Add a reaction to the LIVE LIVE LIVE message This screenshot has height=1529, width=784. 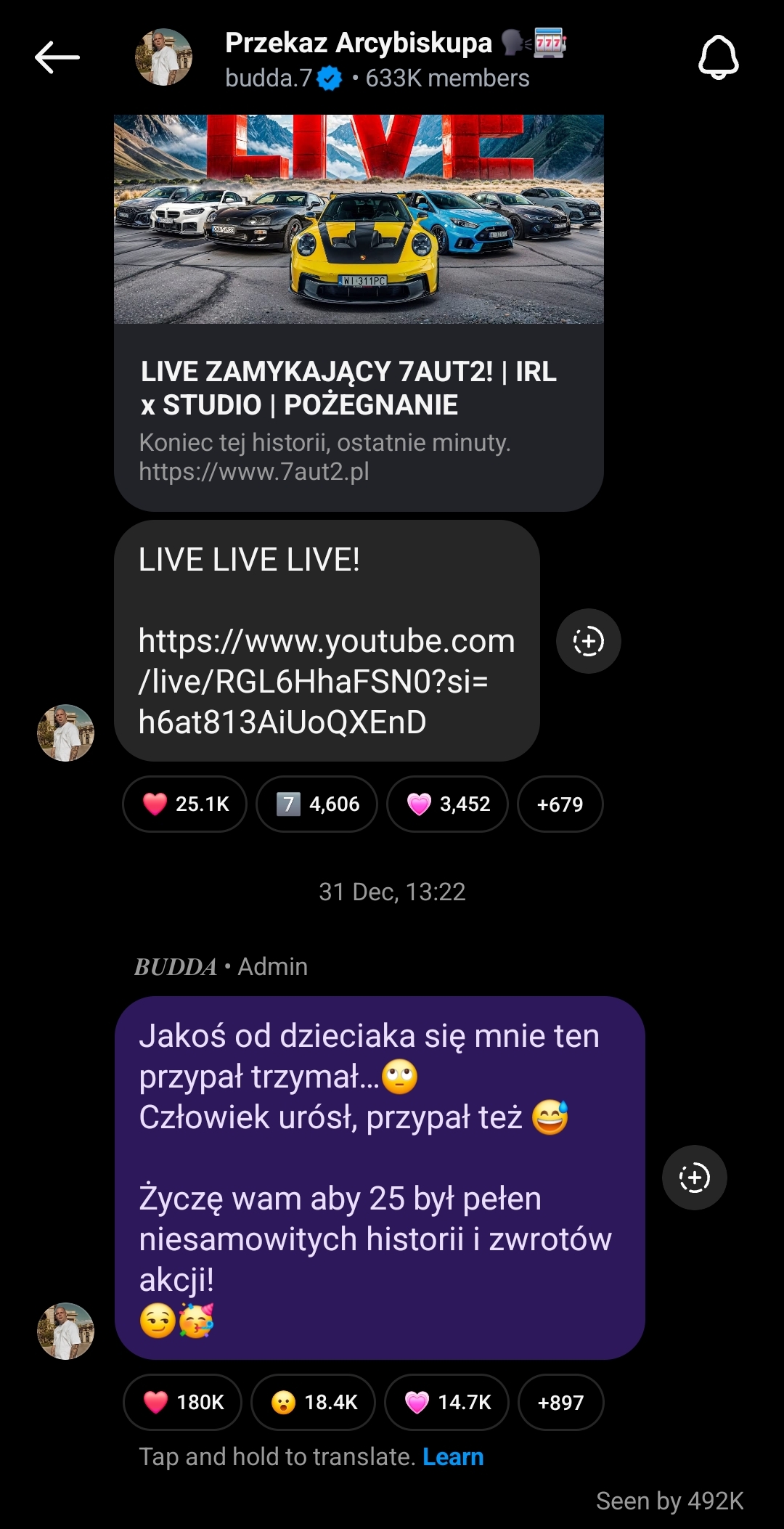[x=588, y=641]
